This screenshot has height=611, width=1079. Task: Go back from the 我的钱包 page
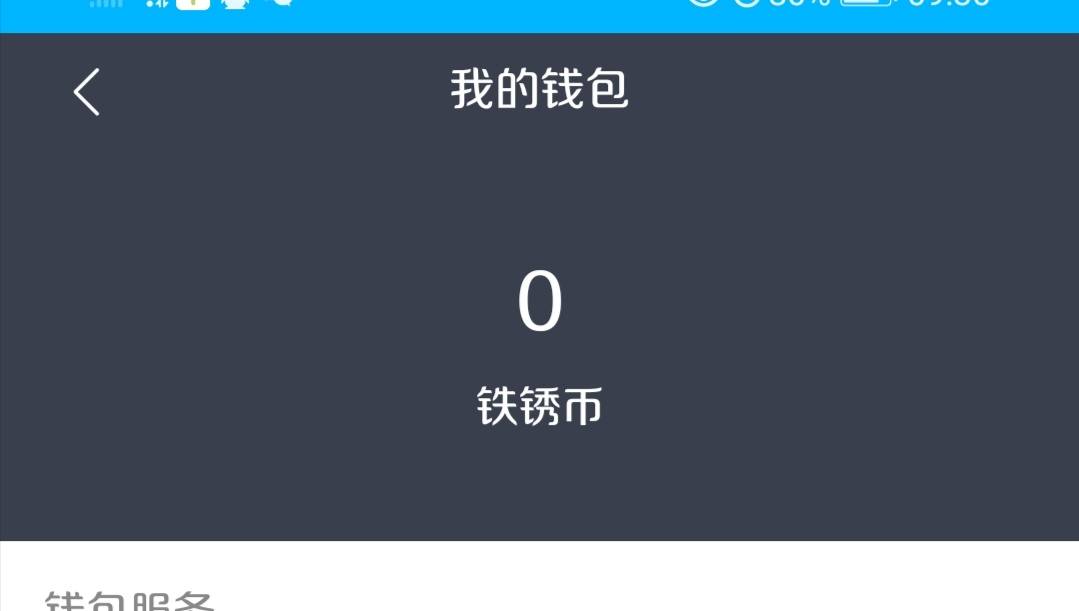tap(87, 92)
